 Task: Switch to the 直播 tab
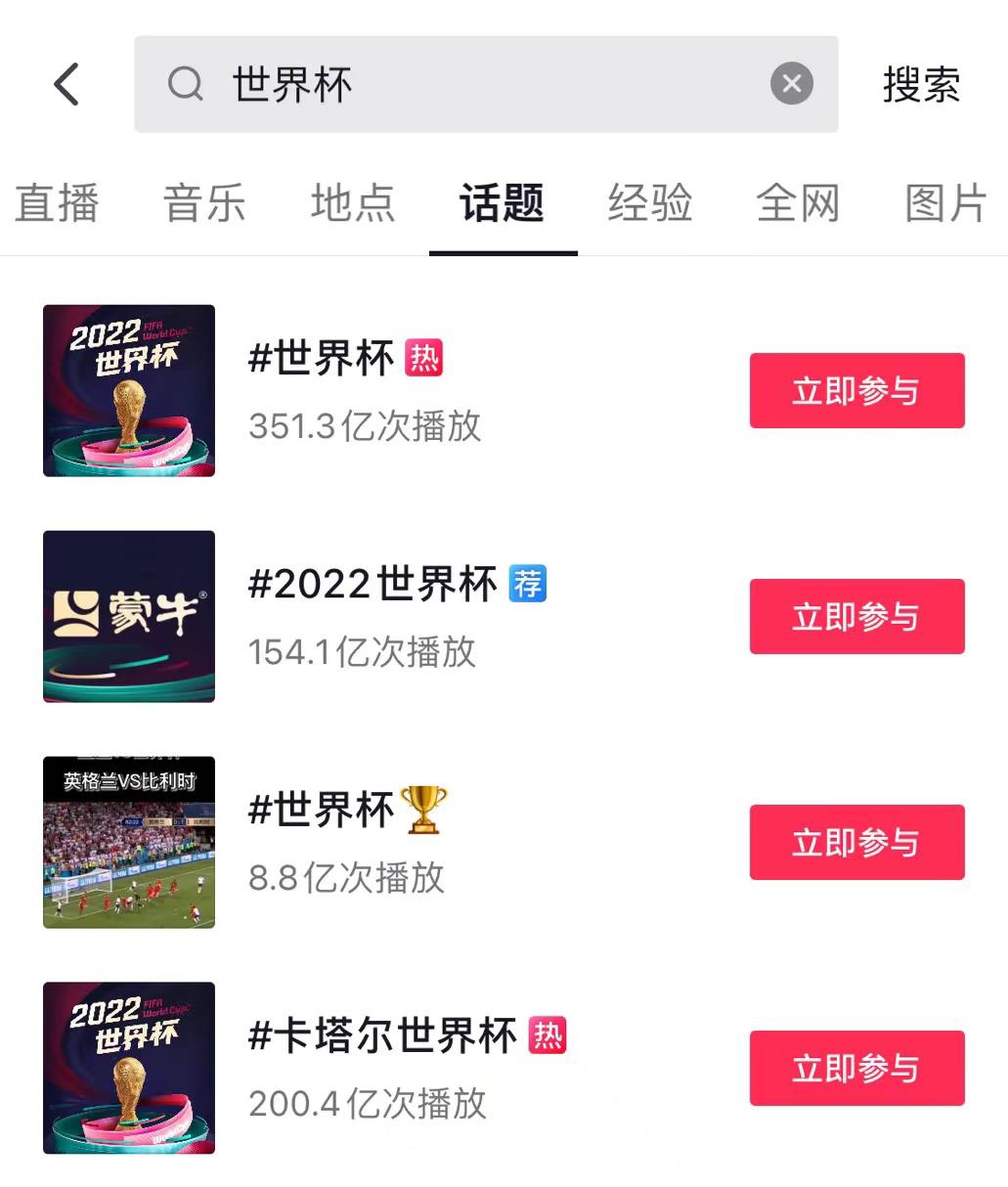point(57,204)
